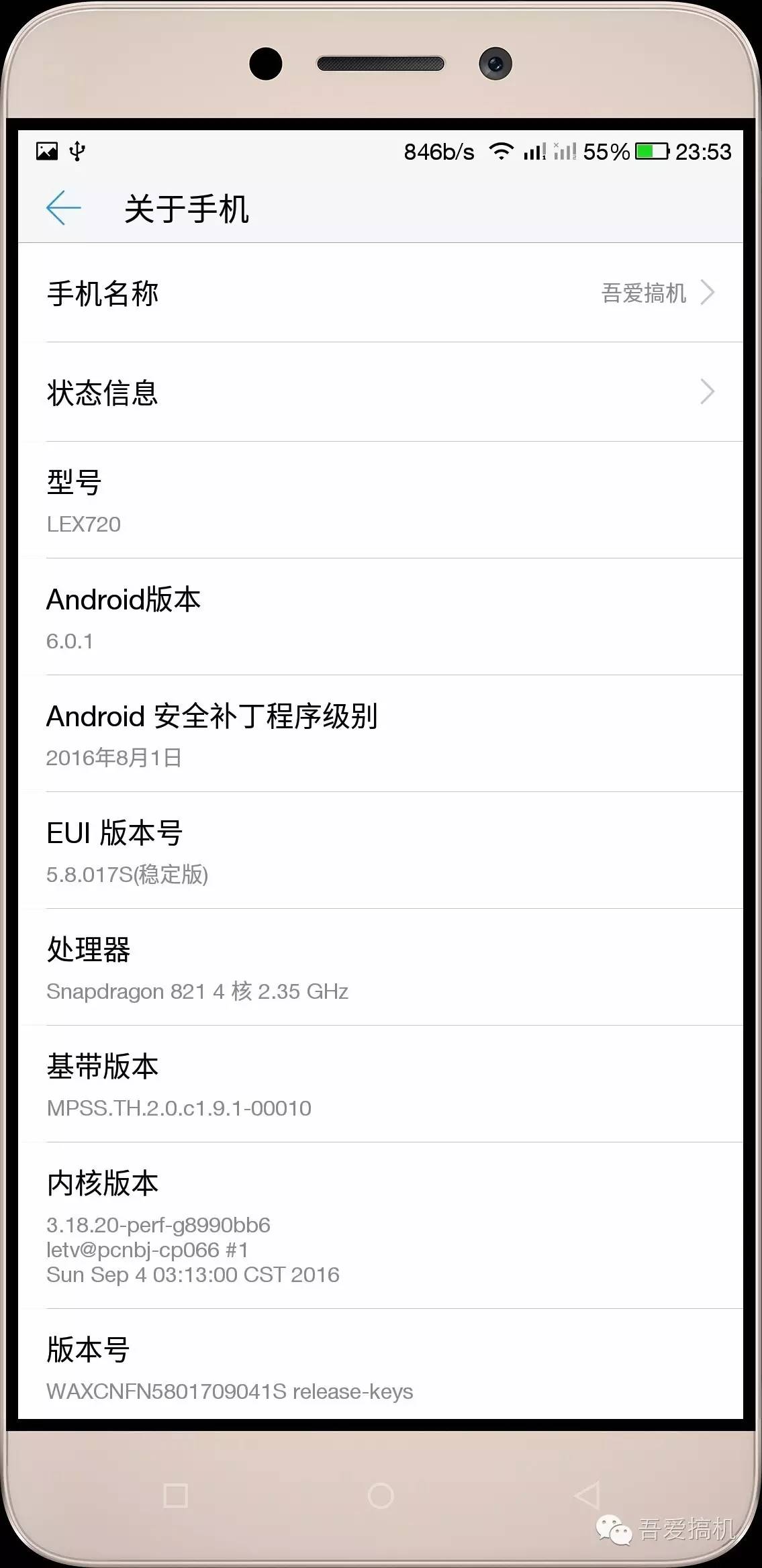Screen dimensions: 762x1568
Task: Tap the USB connection icon in status bar
Action: click(79, 151)
